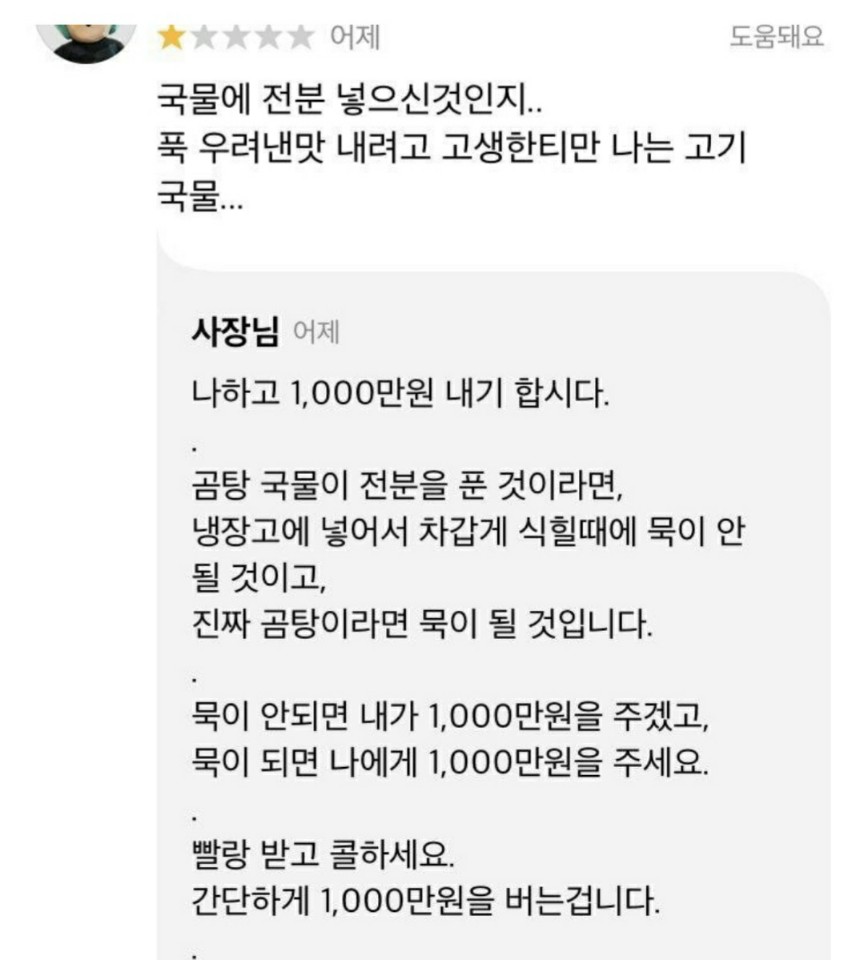Mark the review as helpful with 도움돼요
Image resolution: width=861 pixels, height=960 pixels.
pos(777,37)
